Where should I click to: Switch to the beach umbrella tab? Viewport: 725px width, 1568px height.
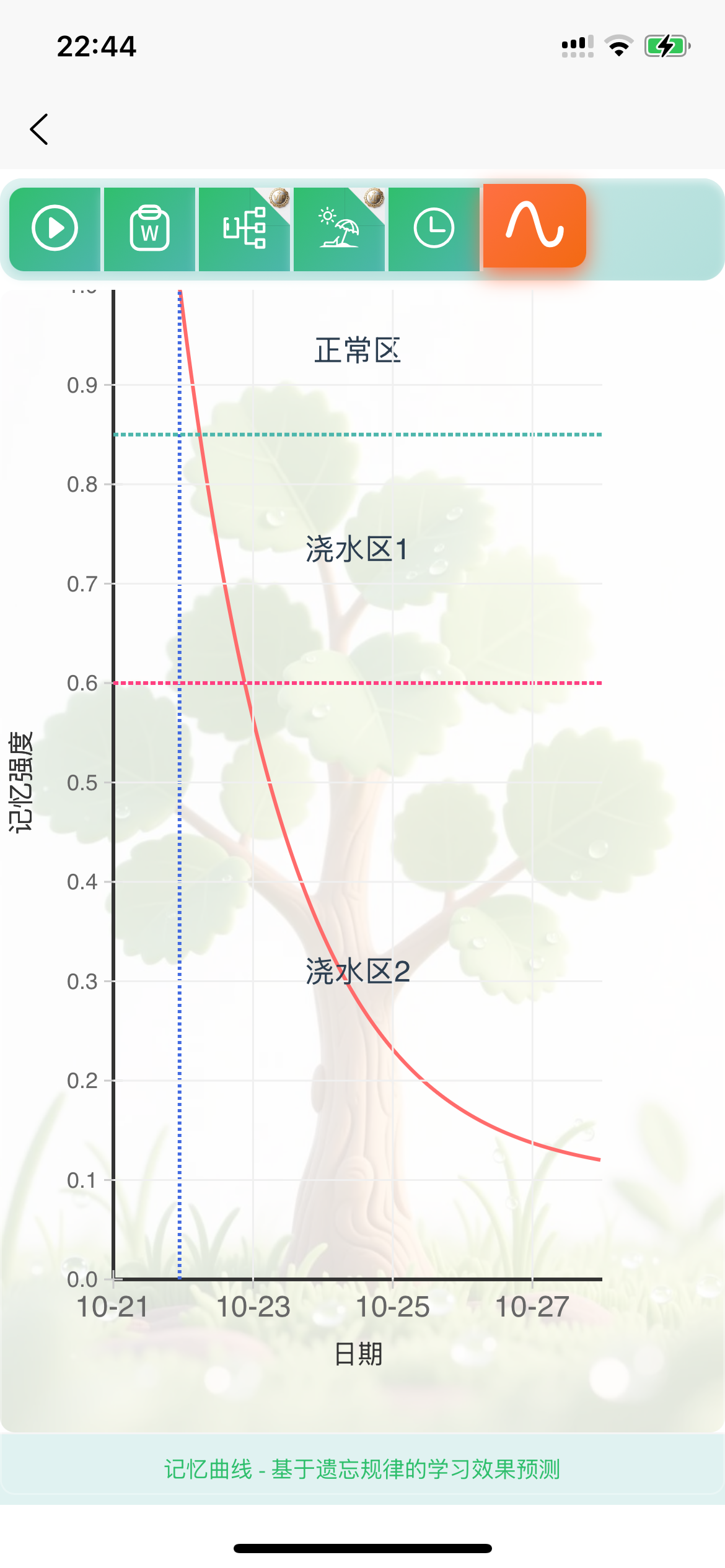339,229
